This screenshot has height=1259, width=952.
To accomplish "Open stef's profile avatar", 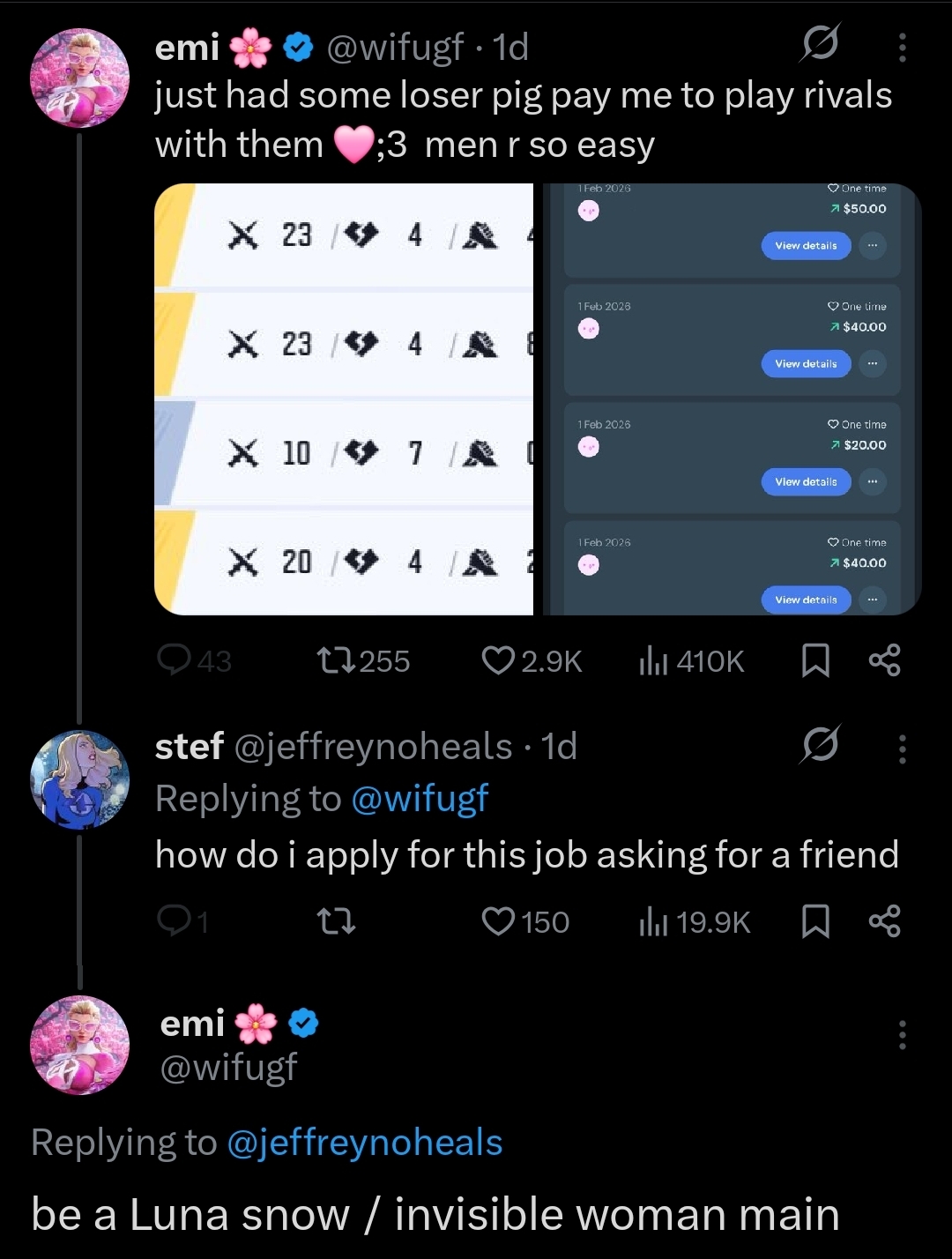I will (x=80, y=779).
